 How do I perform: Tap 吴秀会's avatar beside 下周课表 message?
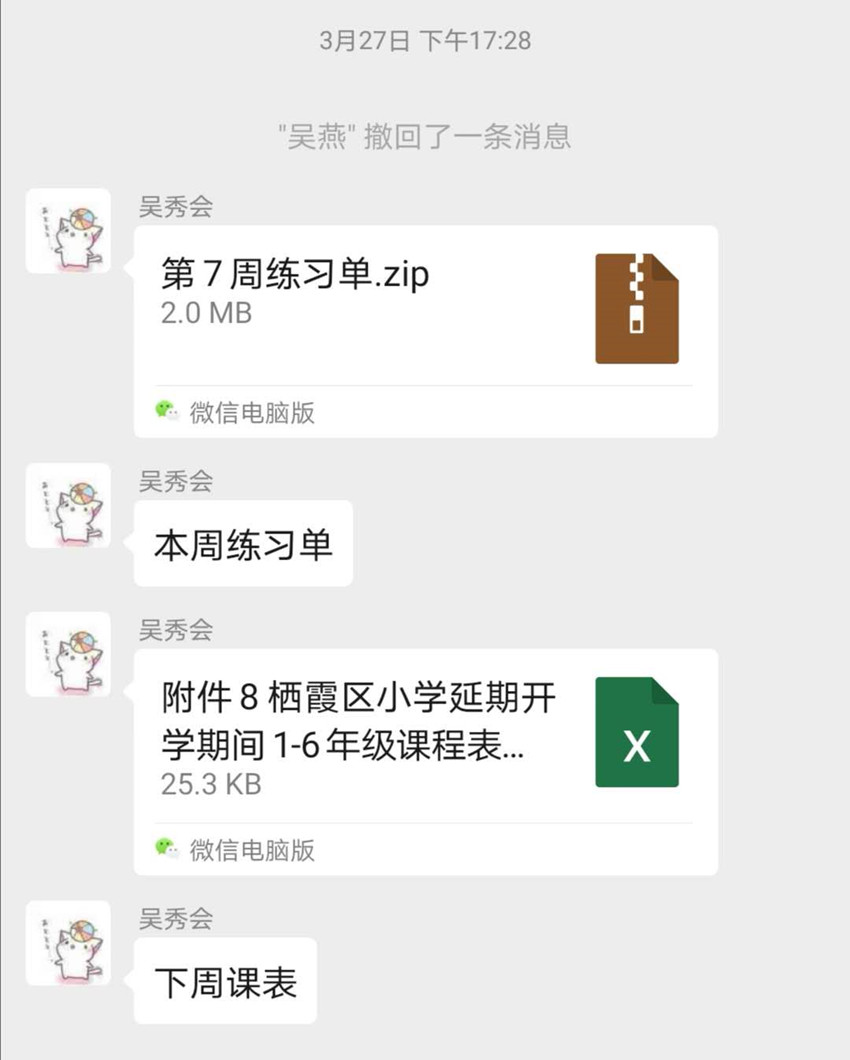(x=68, y=943)
